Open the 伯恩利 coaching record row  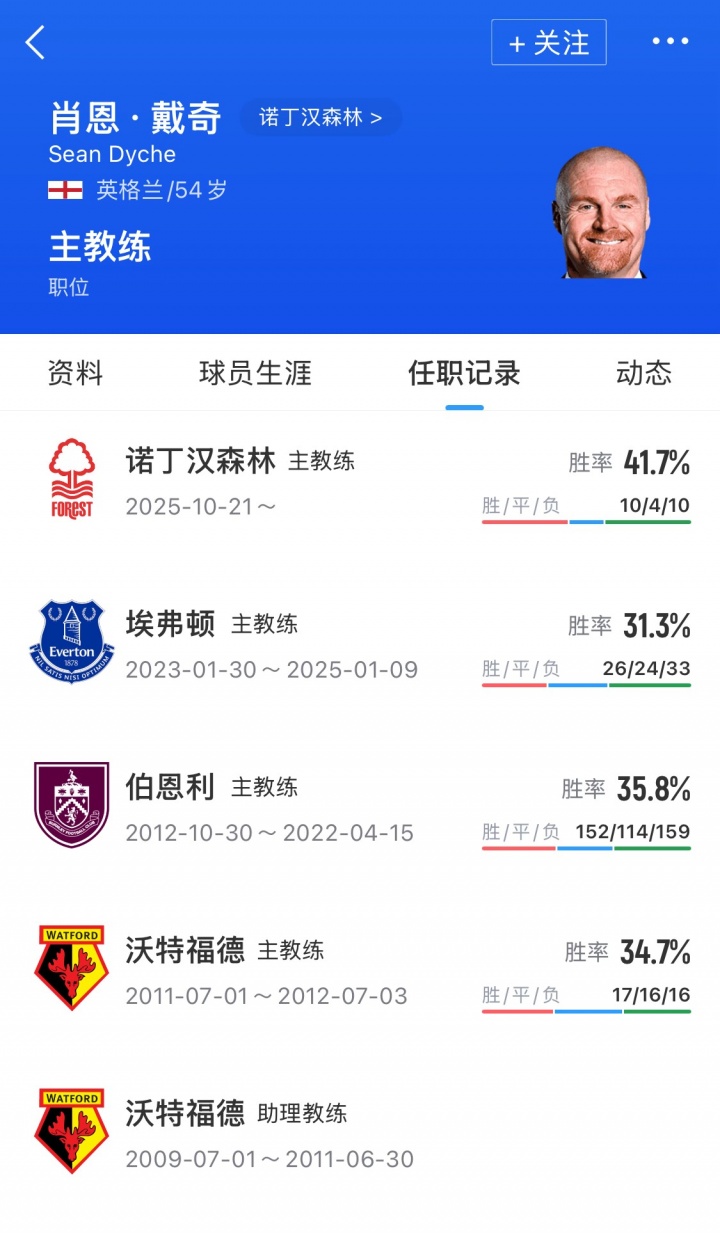click(360, 806)
